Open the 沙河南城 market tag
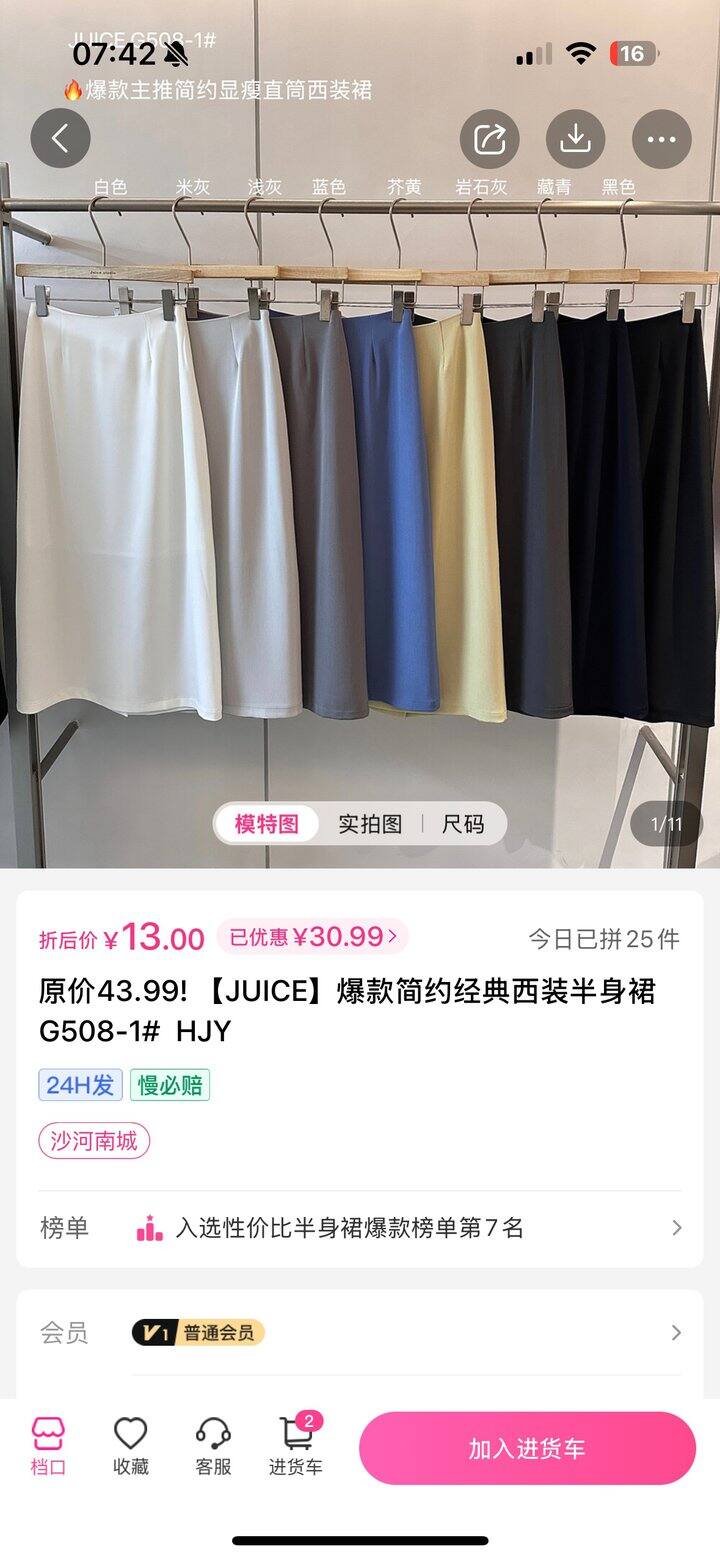Screen dimensions: 720x1560 tap(94, 1141)
